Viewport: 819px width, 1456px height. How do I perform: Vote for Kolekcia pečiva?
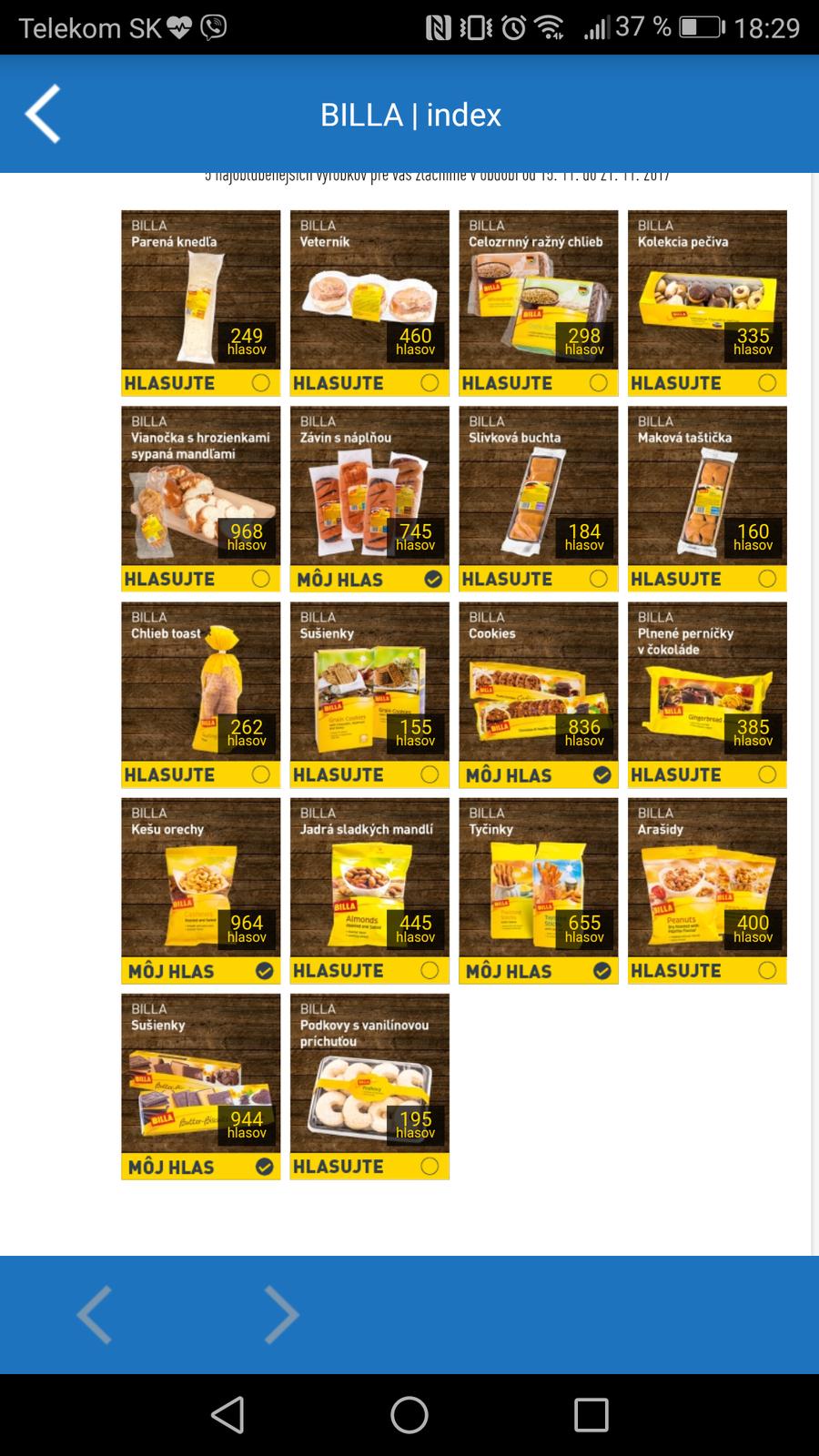[706, 383]
